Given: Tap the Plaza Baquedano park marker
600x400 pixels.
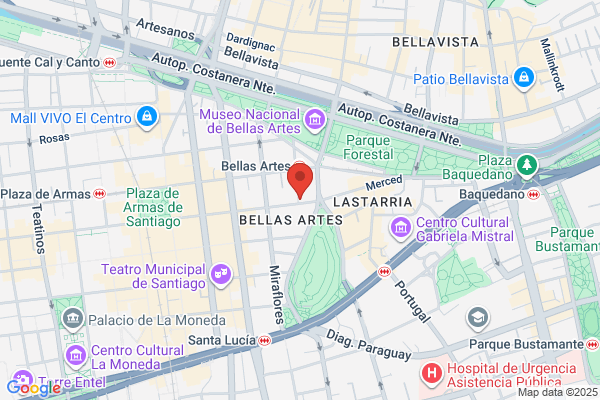Looking at the screenshot, I should [x=527, y=166].
